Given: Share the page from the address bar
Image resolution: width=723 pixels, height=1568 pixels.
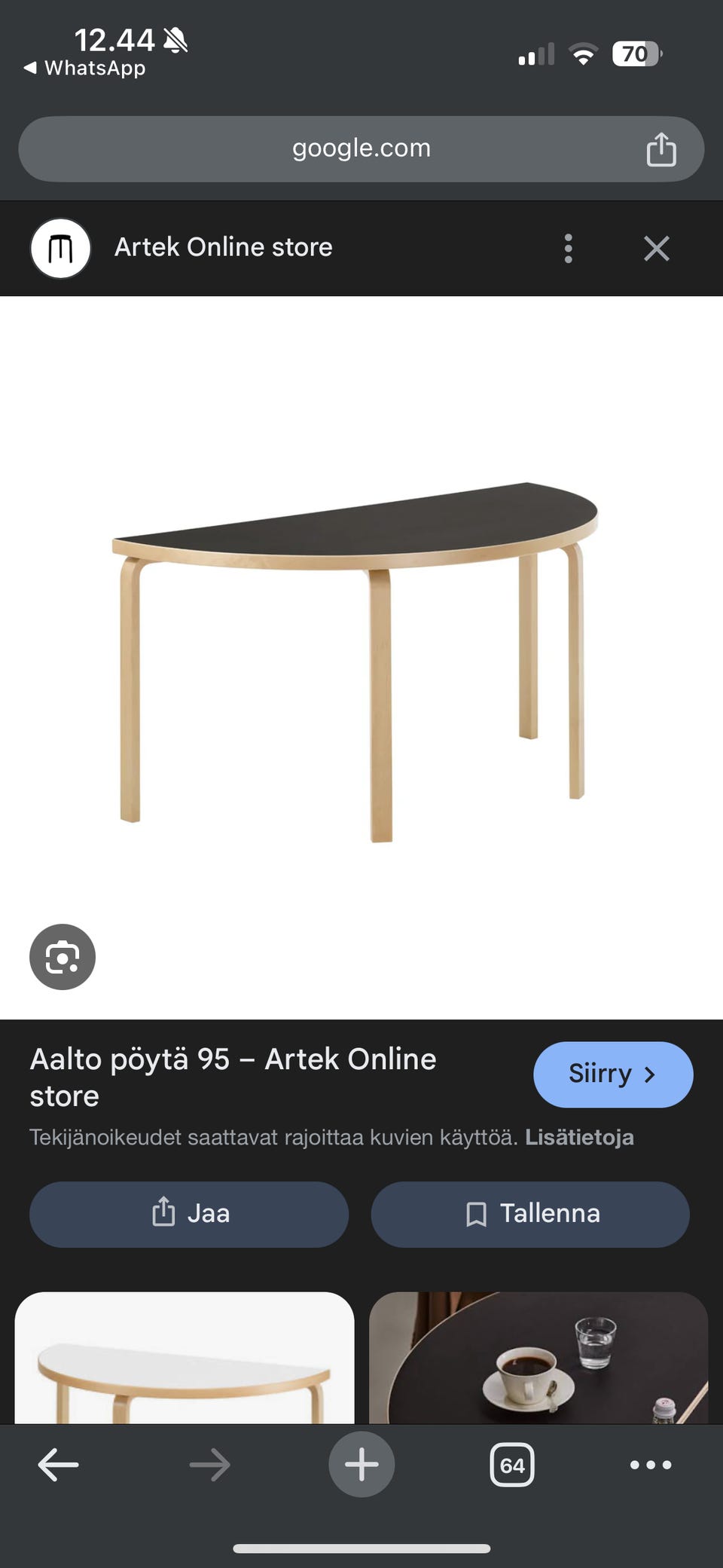Looking at the screenshot, I should point(660,149).
